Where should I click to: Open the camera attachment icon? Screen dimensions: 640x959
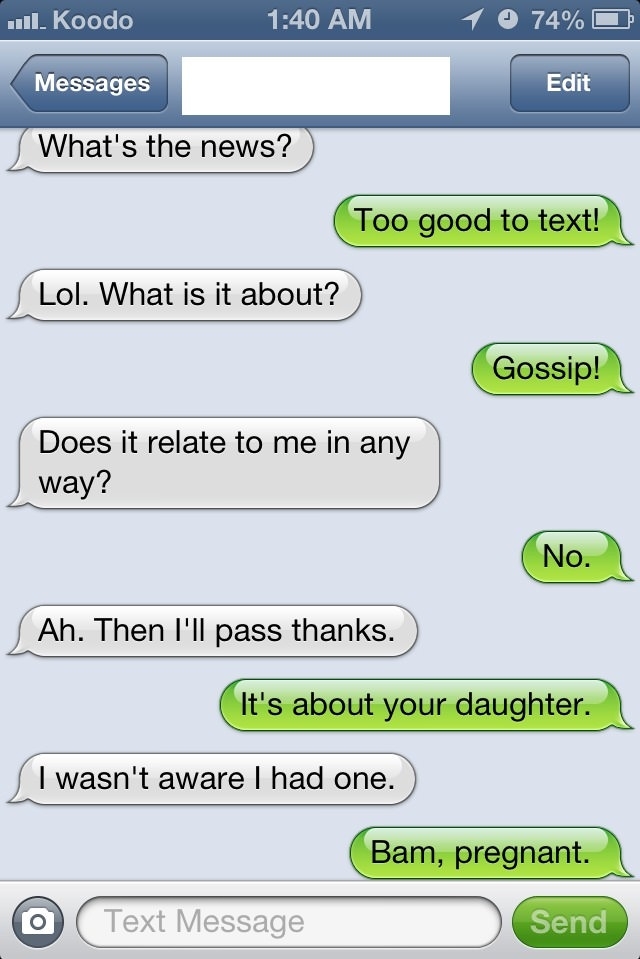[37, 921]
